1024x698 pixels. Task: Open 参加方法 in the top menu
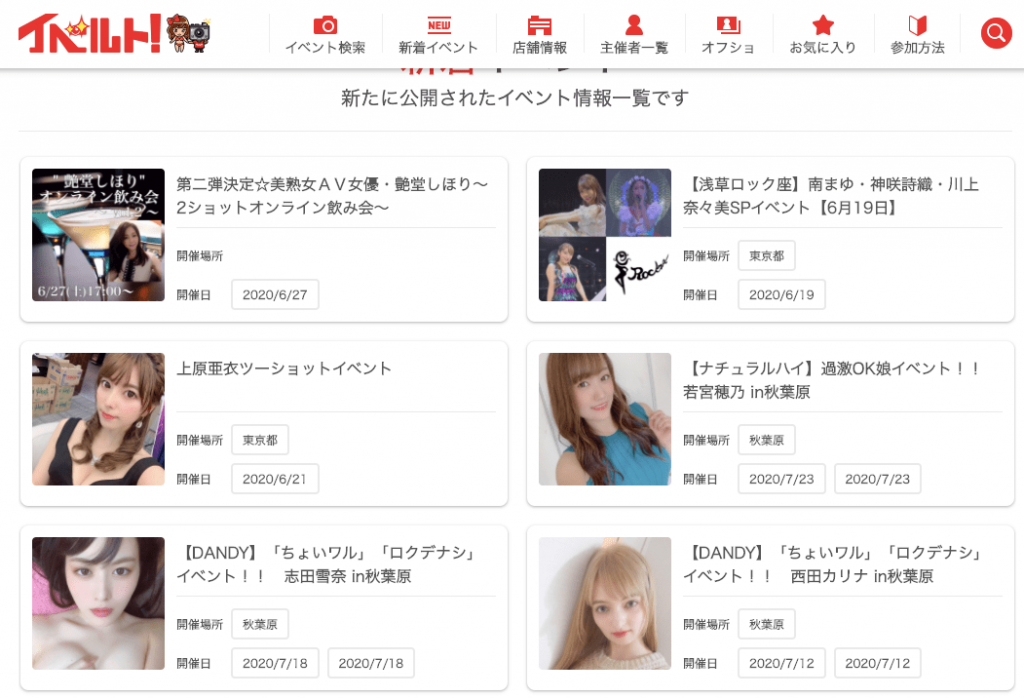[917, 35]
